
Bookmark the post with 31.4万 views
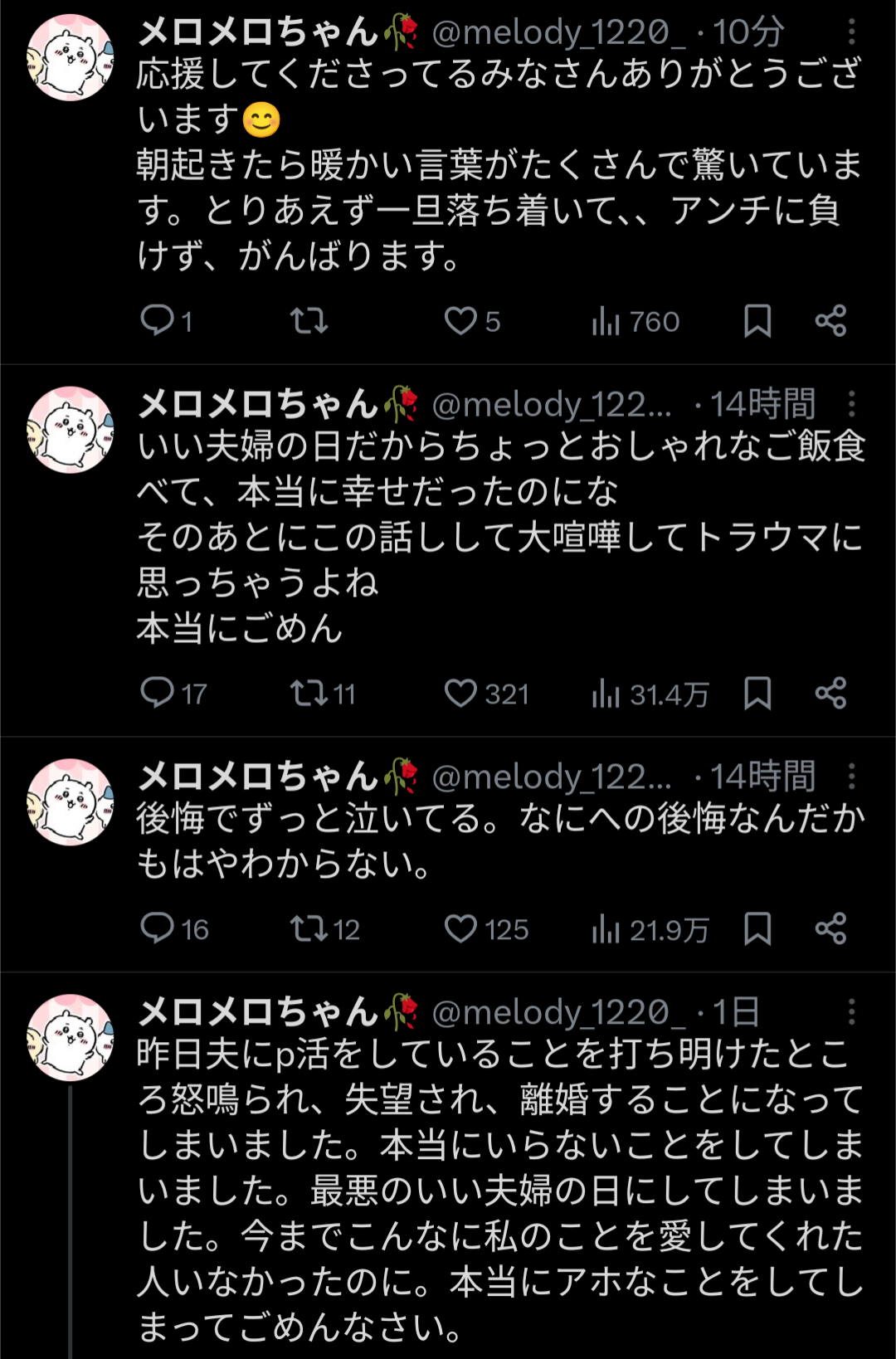[757, 694]
